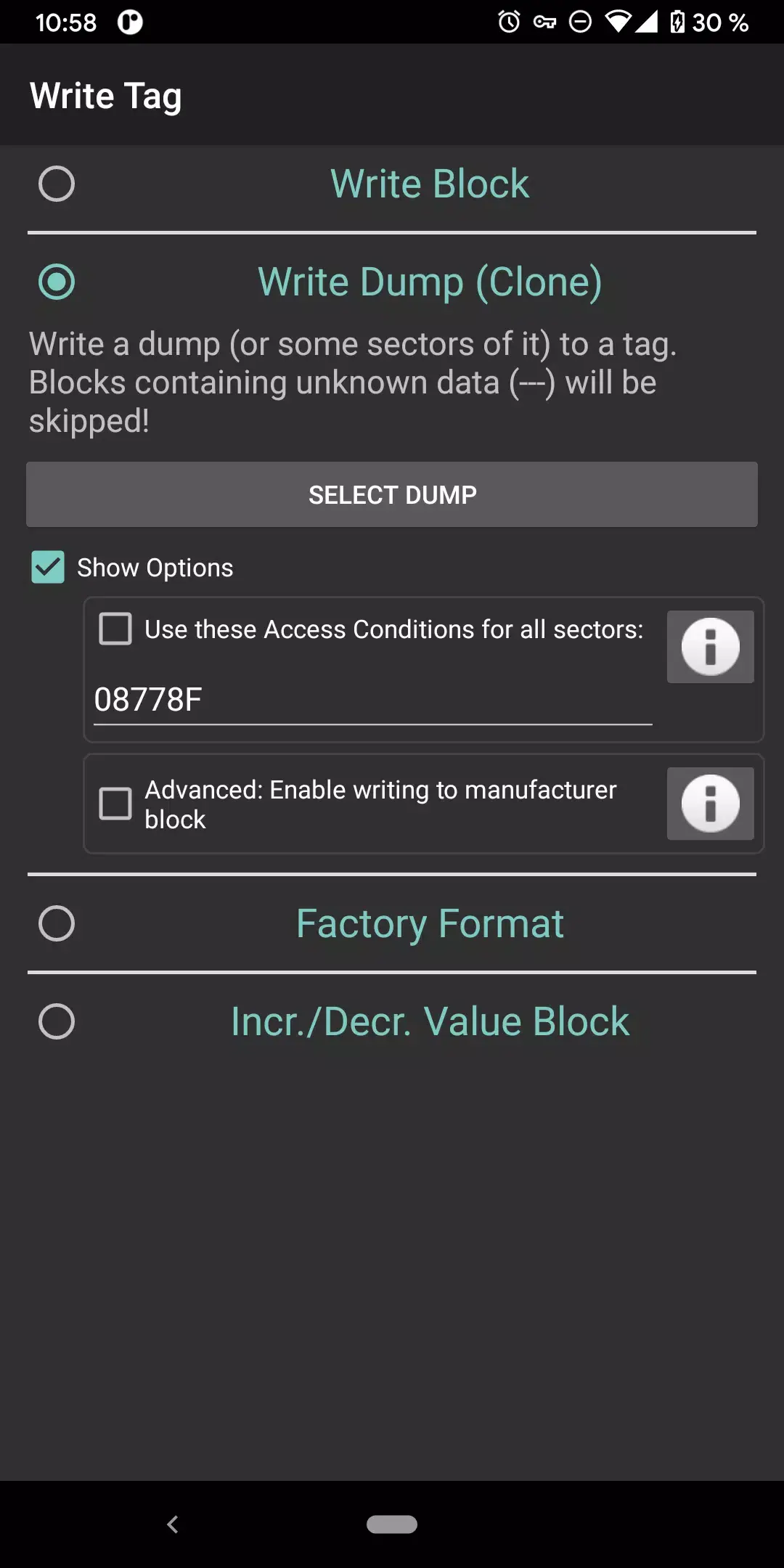Select the Write Dump (Clone) radio option
784x1568 pixels.
click(58, 282)
